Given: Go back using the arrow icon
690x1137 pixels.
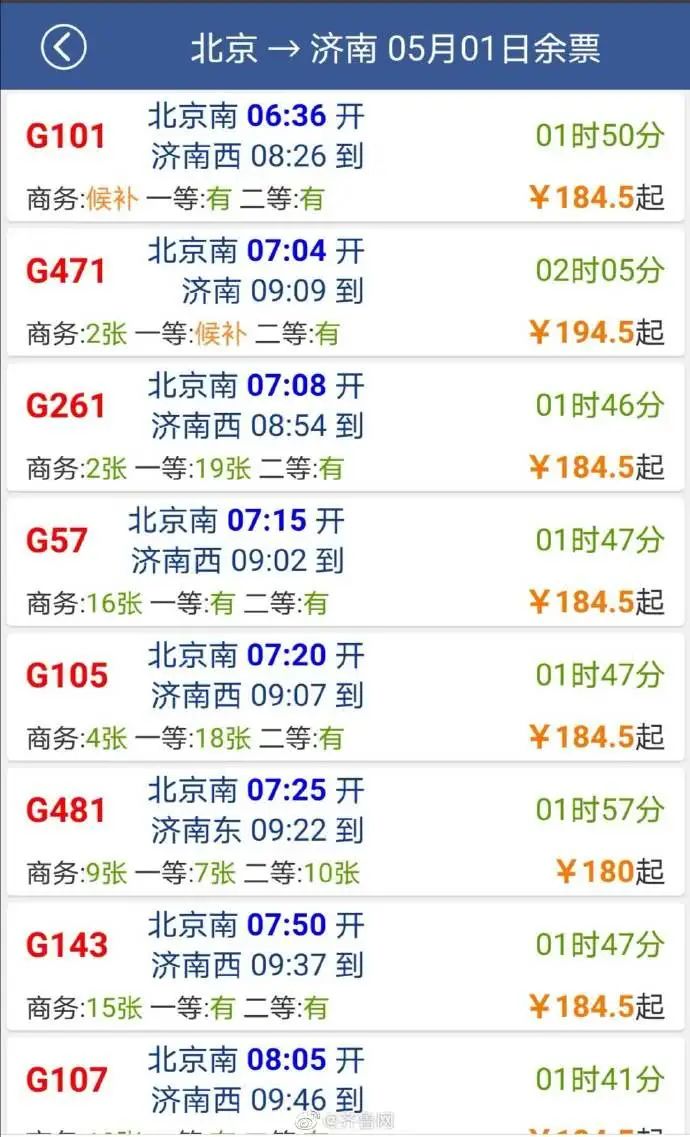Looking at the screenshot, I should [x=64, y=47].
